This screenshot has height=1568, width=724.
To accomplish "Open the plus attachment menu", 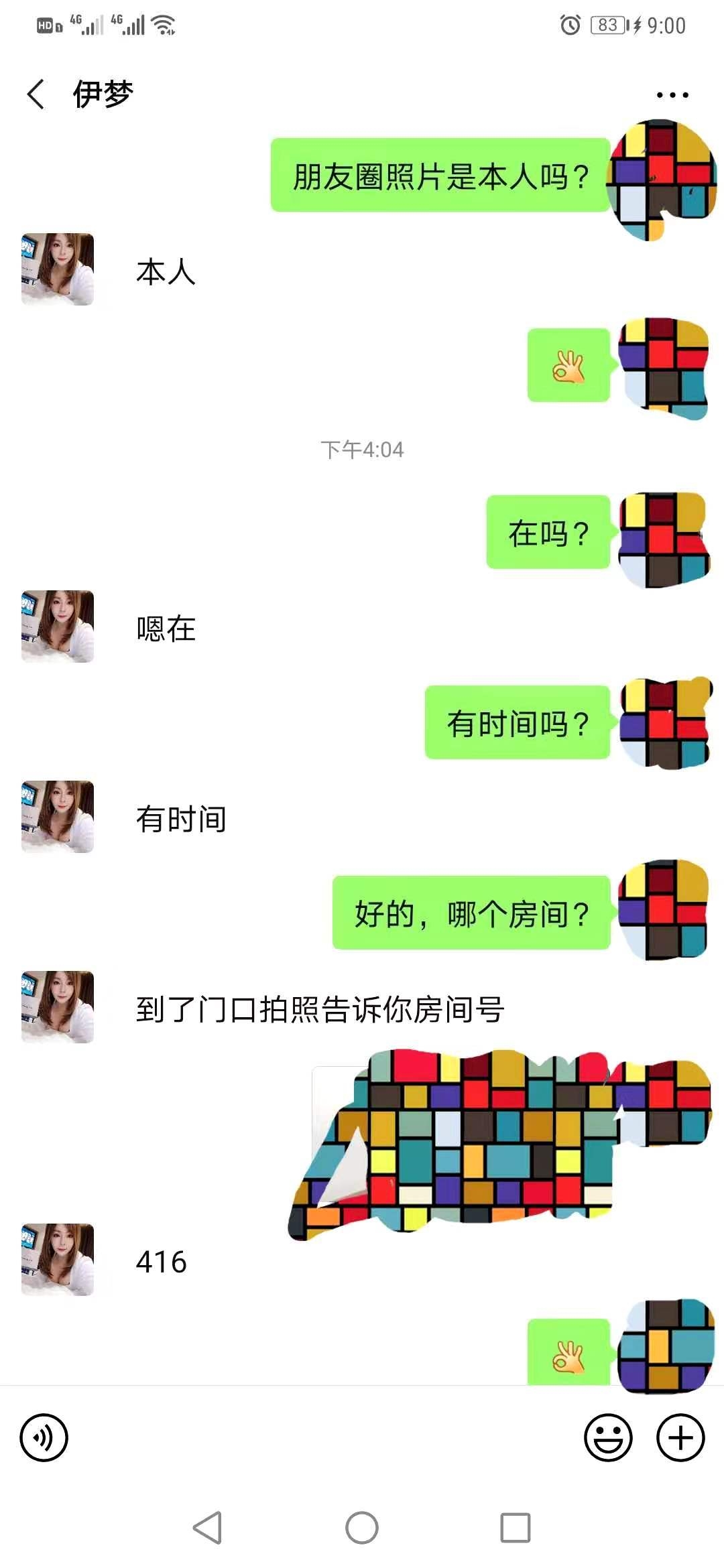I will [x=680, y=1437].
